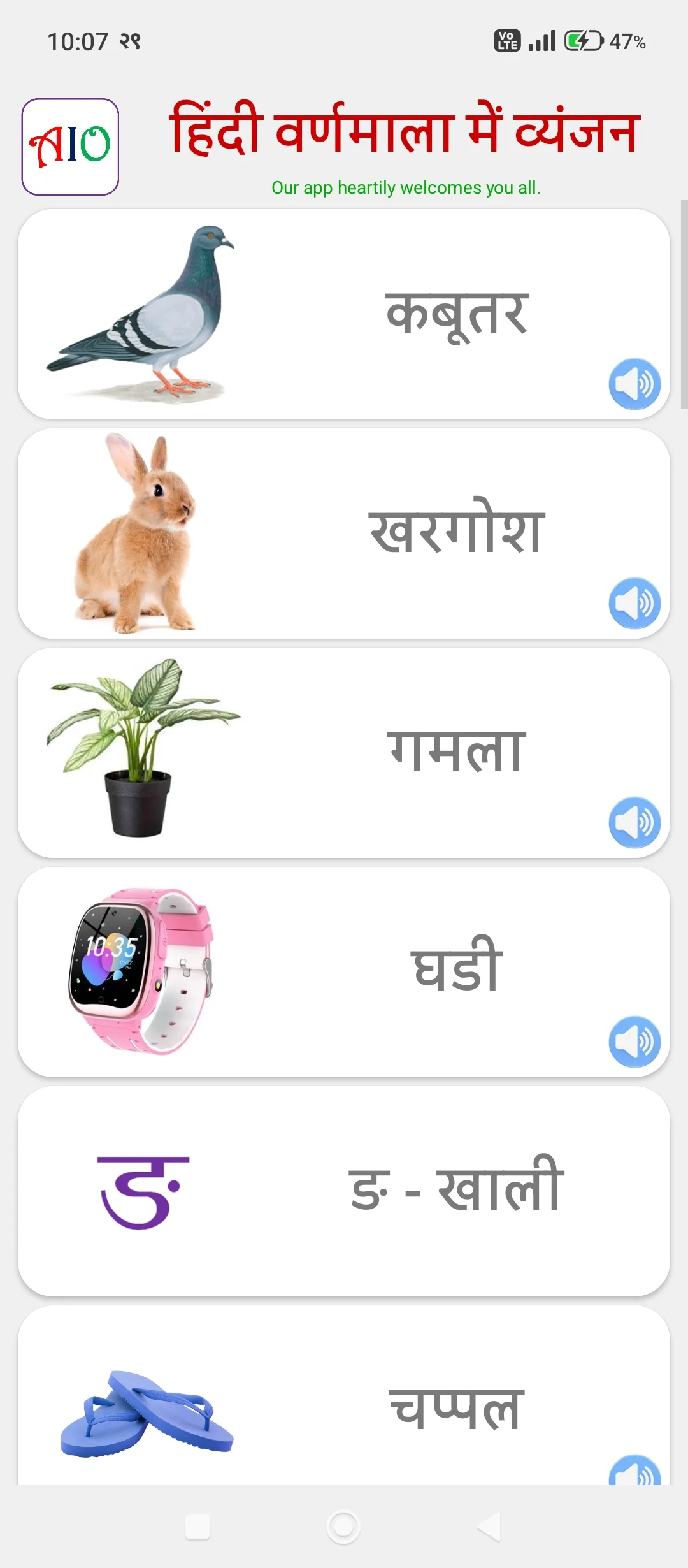Go back using the system back button
This screenshot has width=688, height=1568.
pyautogui.click(x=489, y=1527)
